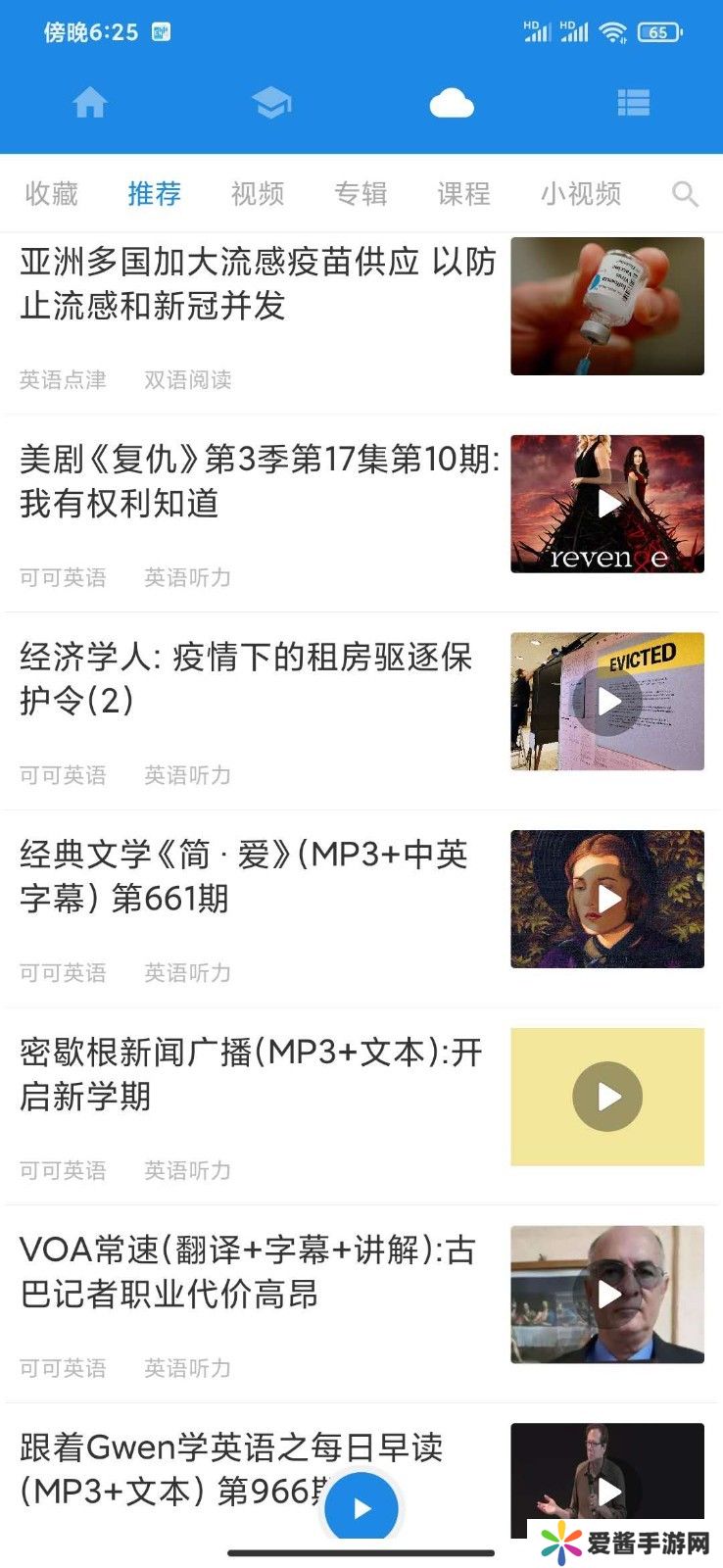723x1568 pixels.
Task: Open the 小视频 tab
Action: [x=581, y=193]
